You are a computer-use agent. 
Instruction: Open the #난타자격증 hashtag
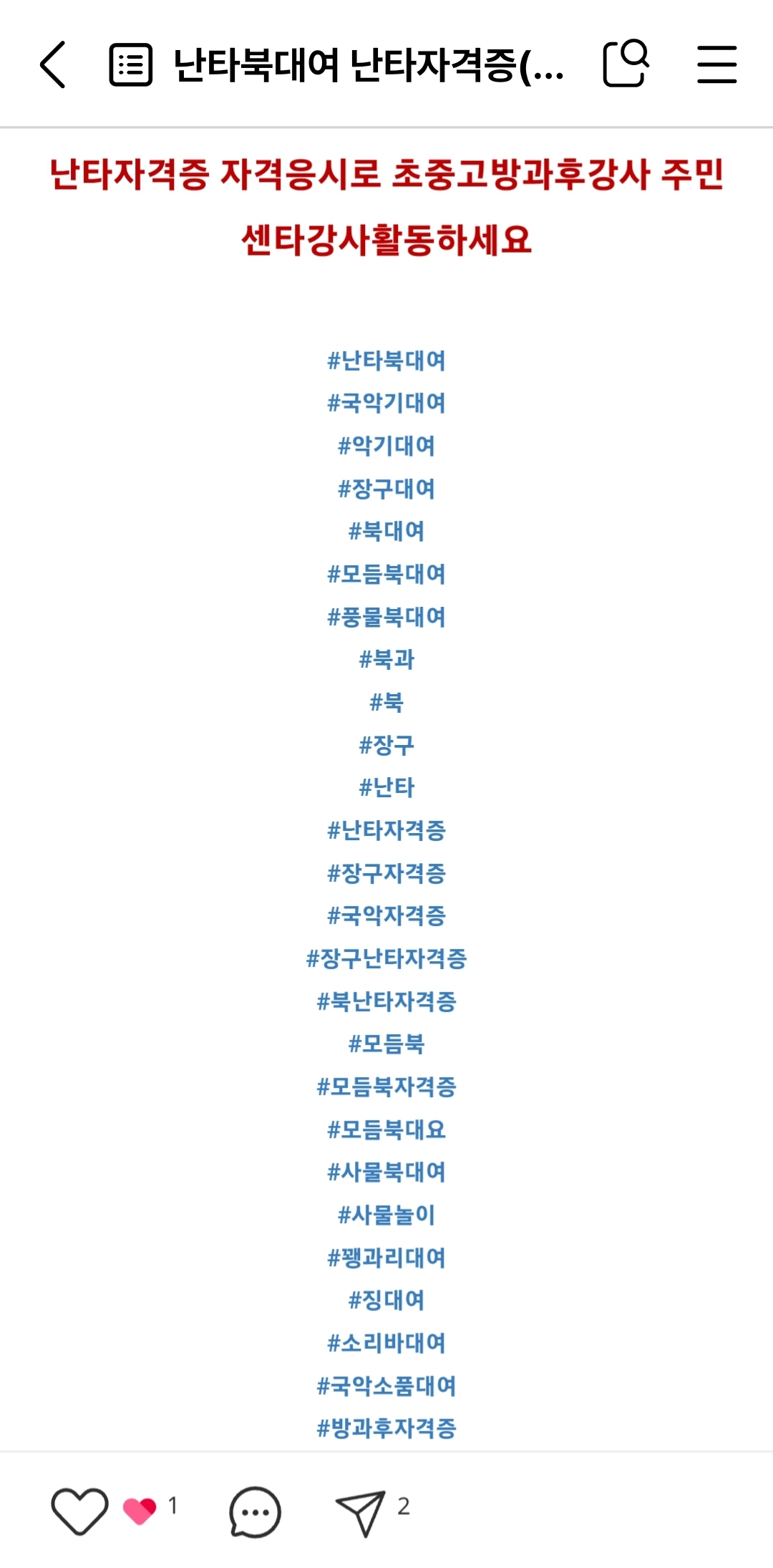pyautogui.click(x=386, y=830)
